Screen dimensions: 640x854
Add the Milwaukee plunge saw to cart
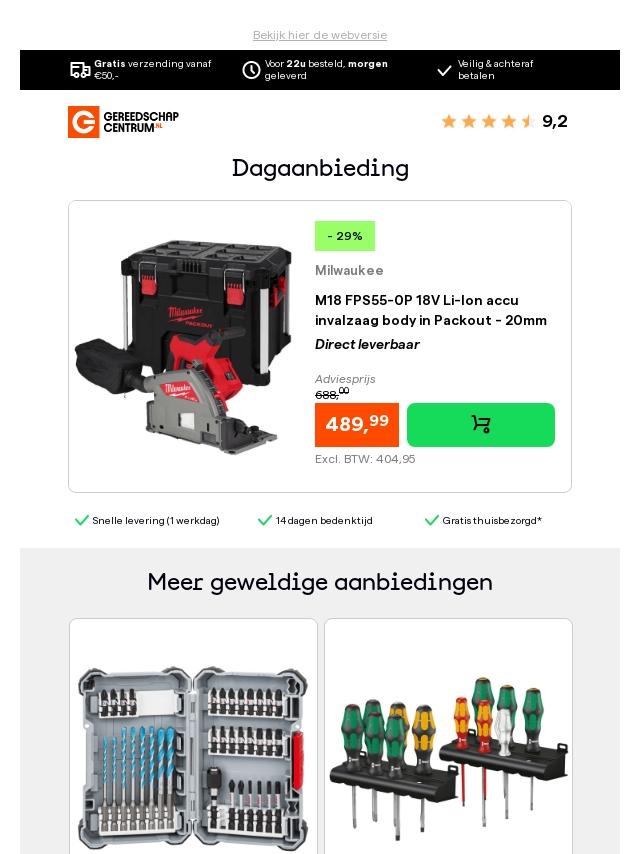pyautogui.click(x=480, y=425)
